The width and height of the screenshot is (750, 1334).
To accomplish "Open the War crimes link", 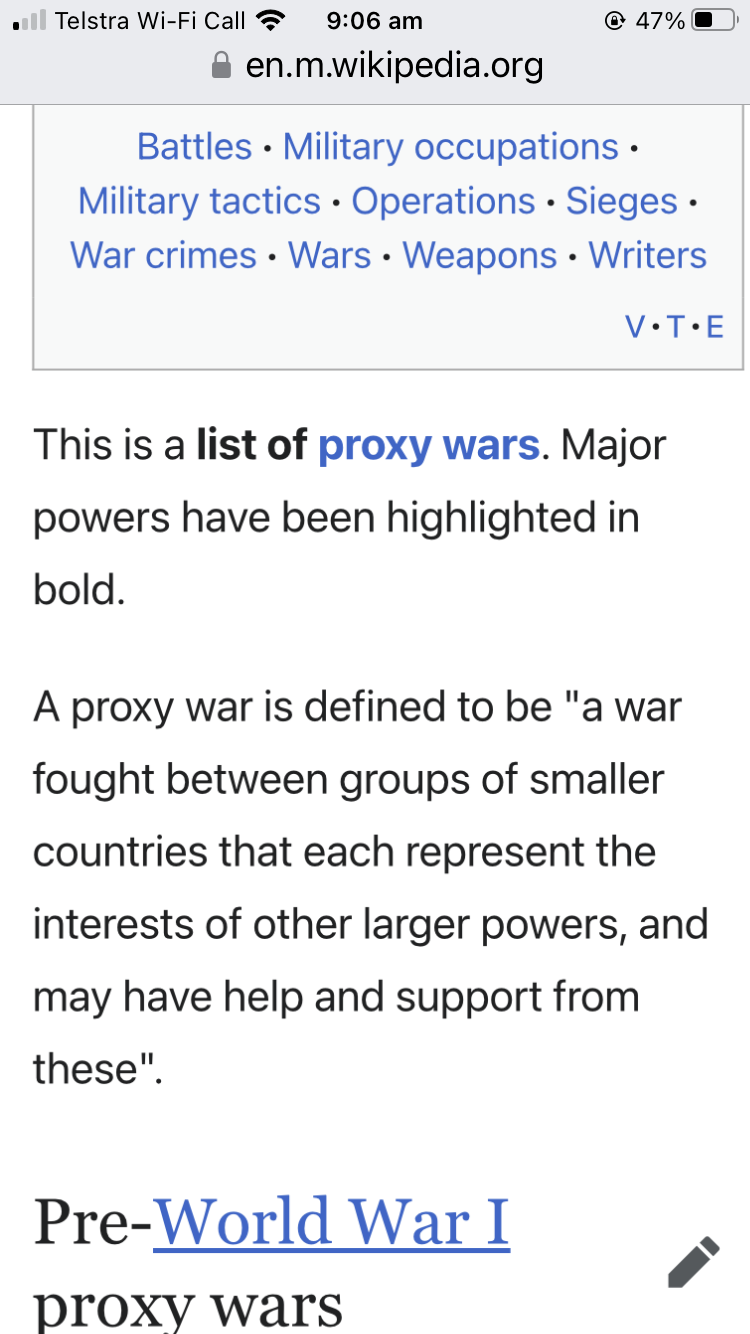I will pyautogui.click(x=163, y=255).
